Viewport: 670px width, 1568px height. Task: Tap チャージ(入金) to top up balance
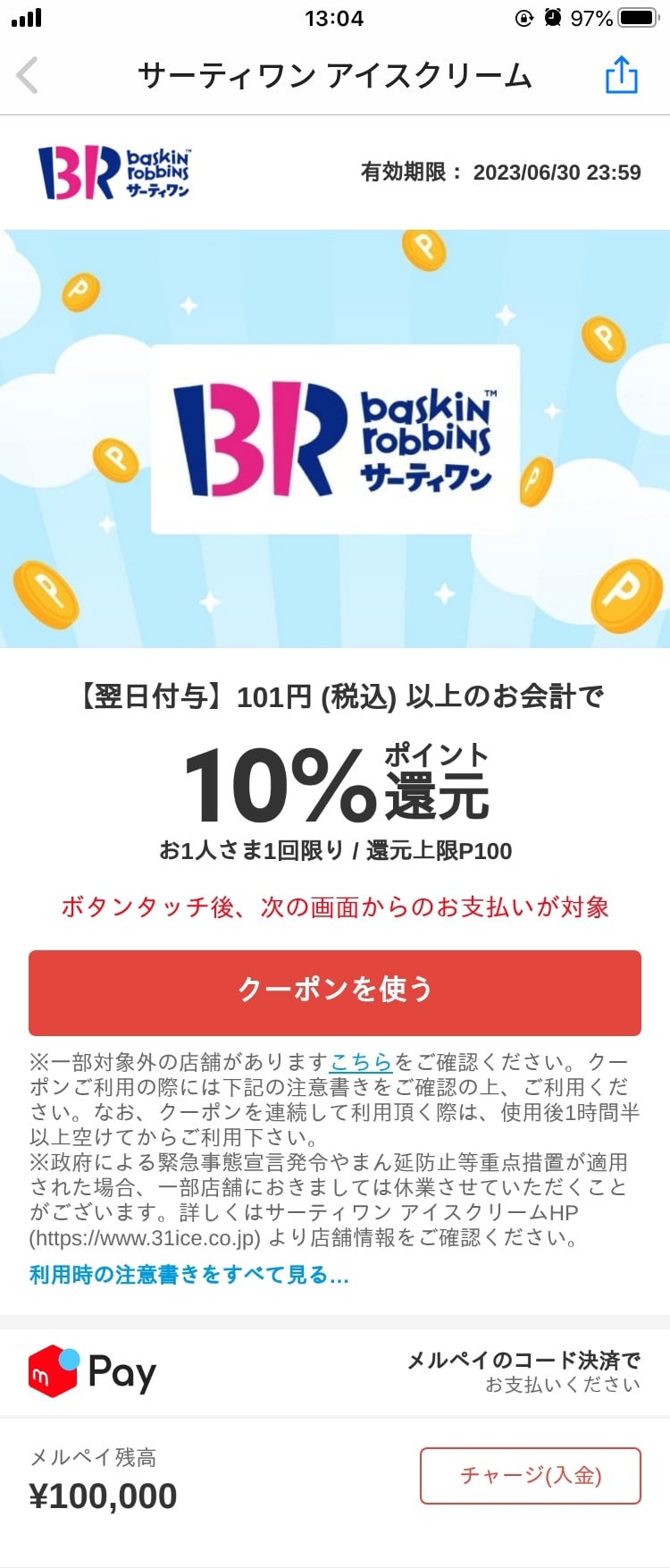coord(531,1476)
